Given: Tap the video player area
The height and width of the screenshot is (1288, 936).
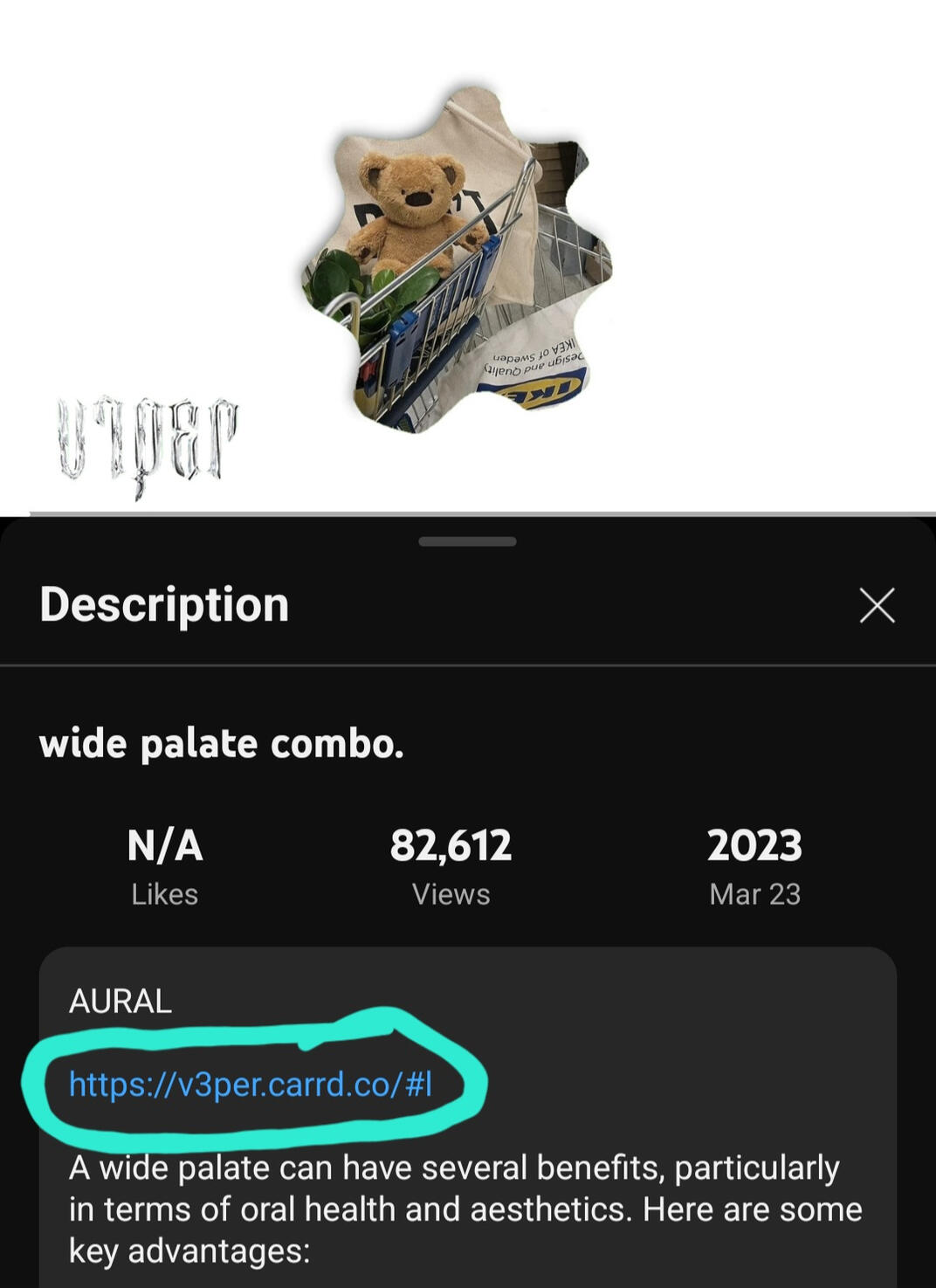Looking at the screenshot, I should (x=468, y=258).
